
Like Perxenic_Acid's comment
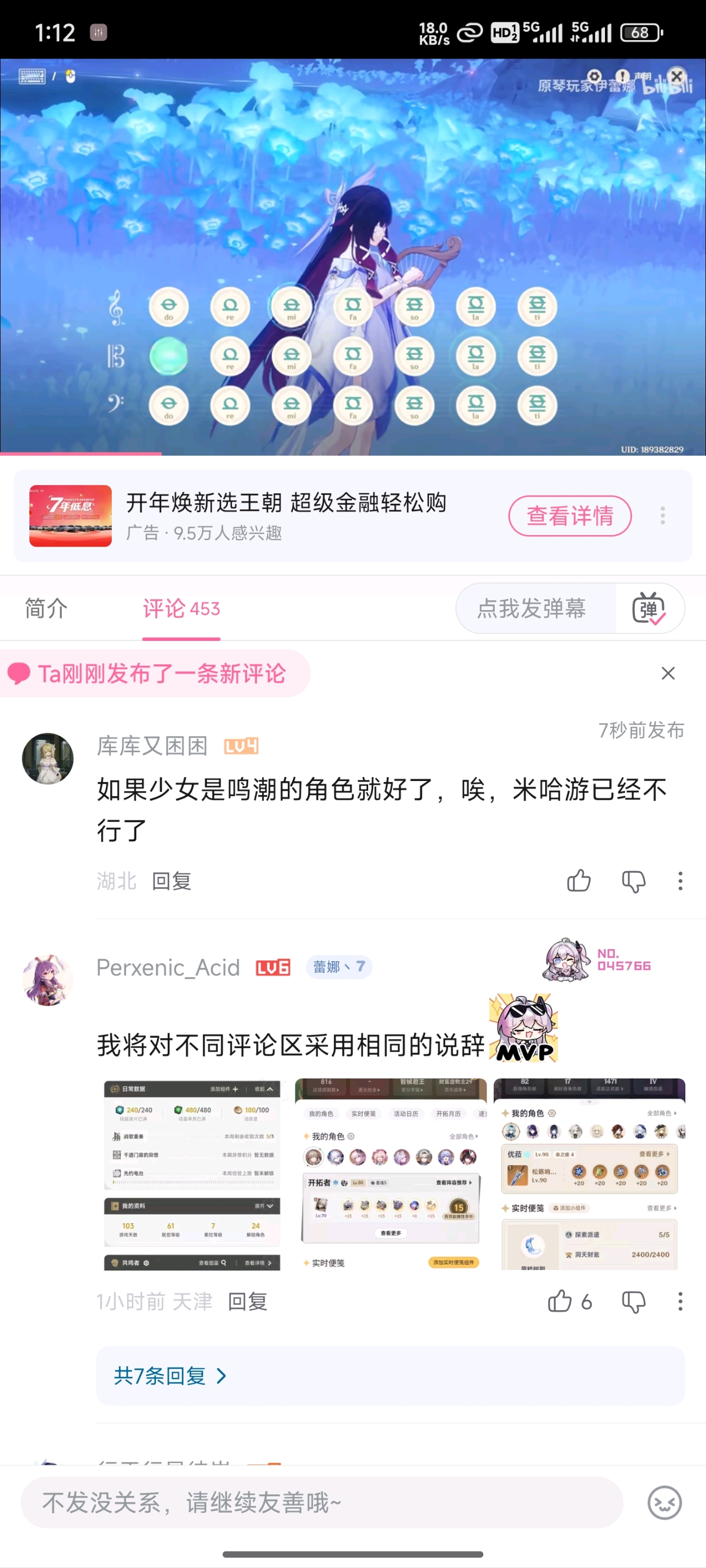click(x=560, y=1302)
